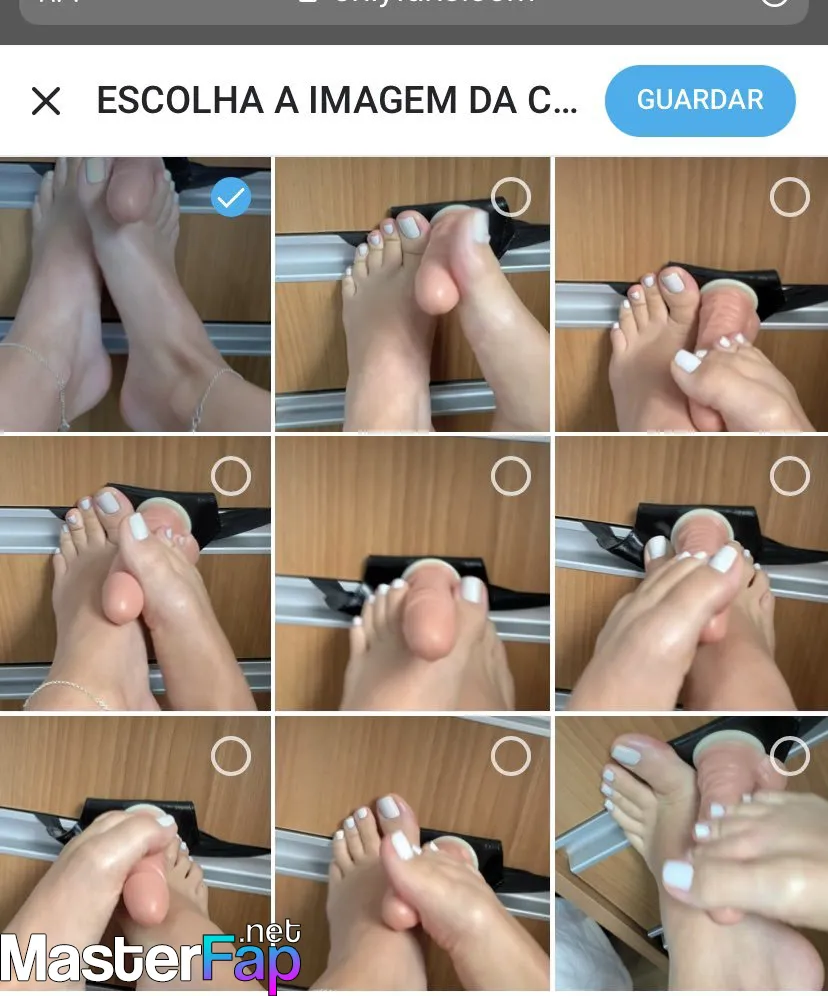Select the second thumbnail in the grid
Screen dimensions: 828x996
pos(511,197)
